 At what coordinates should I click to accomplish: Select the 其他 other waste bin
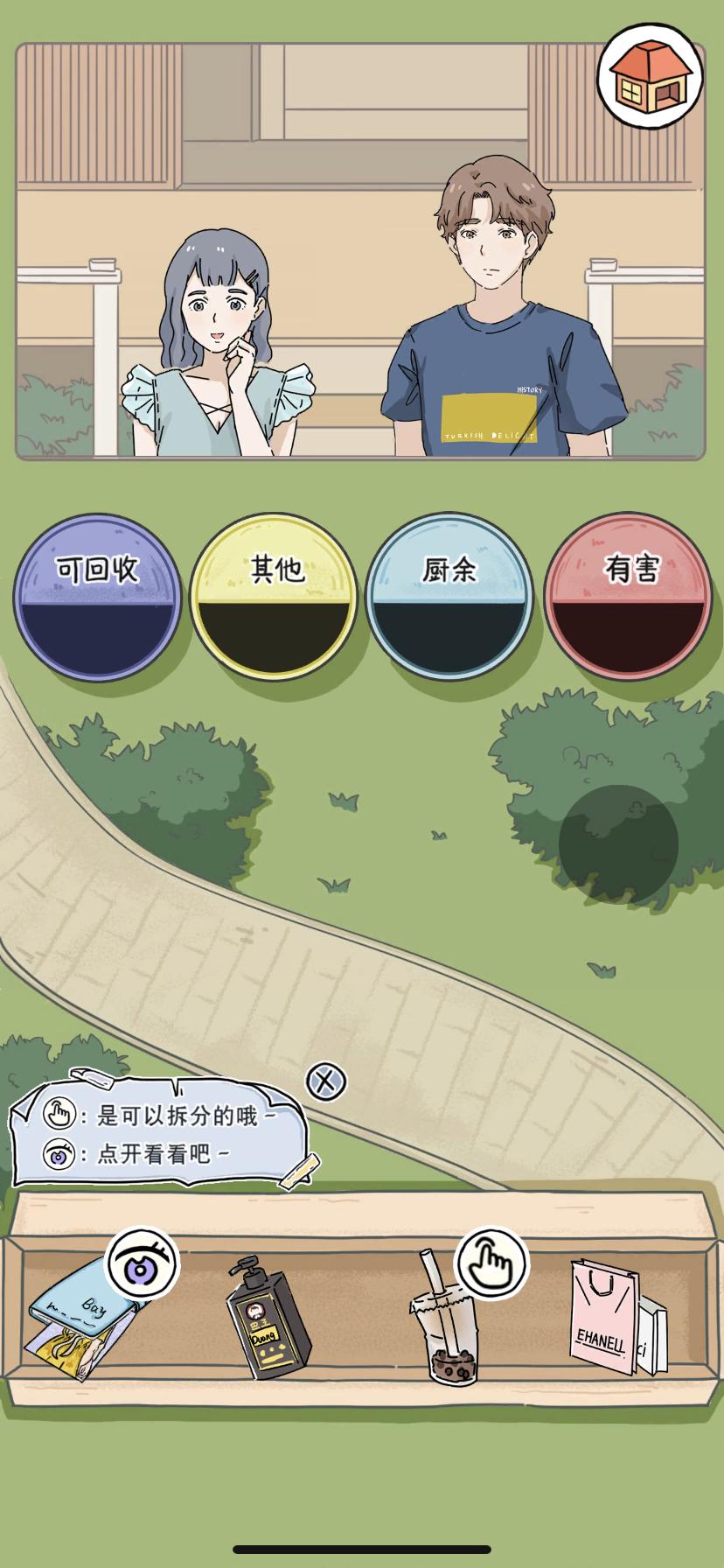pos(274,597)
